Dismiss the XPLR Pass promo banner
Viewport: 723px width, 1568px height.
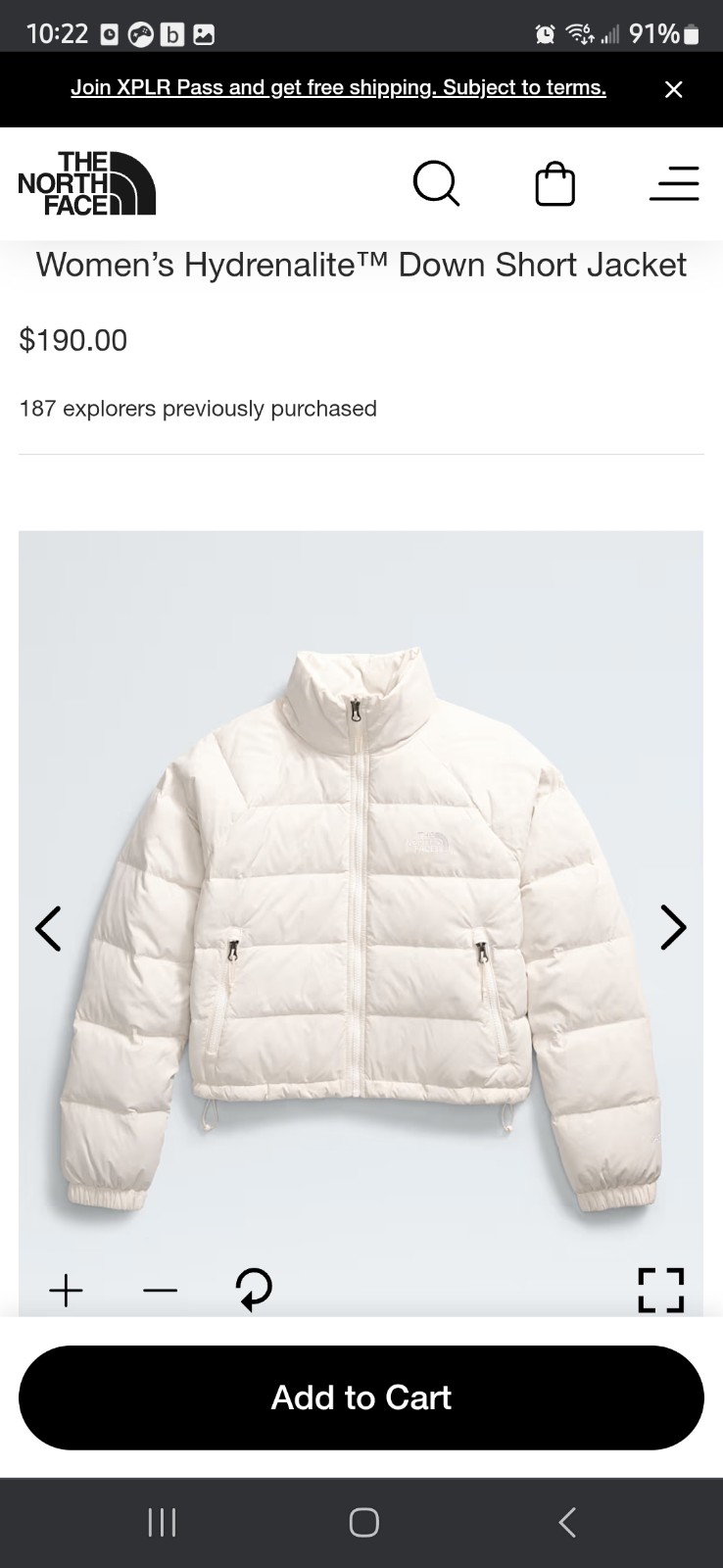673,89
